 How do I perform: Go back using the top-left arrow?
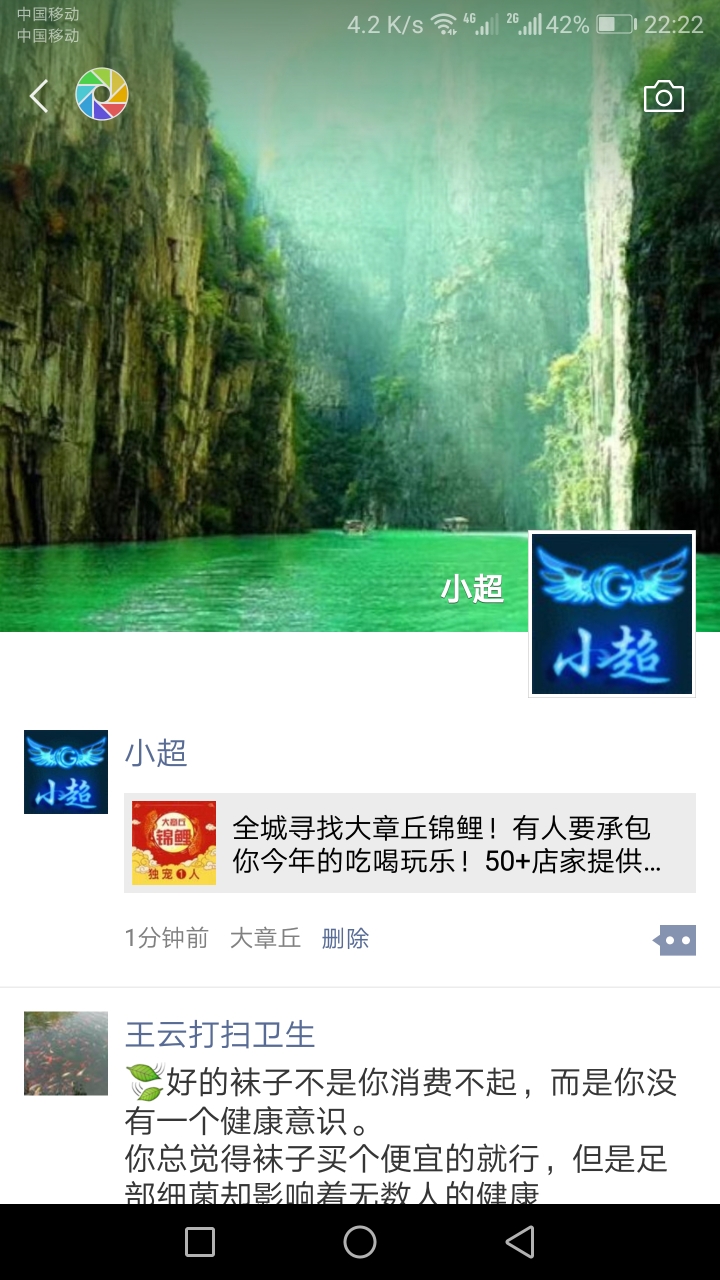click(39, 96)
